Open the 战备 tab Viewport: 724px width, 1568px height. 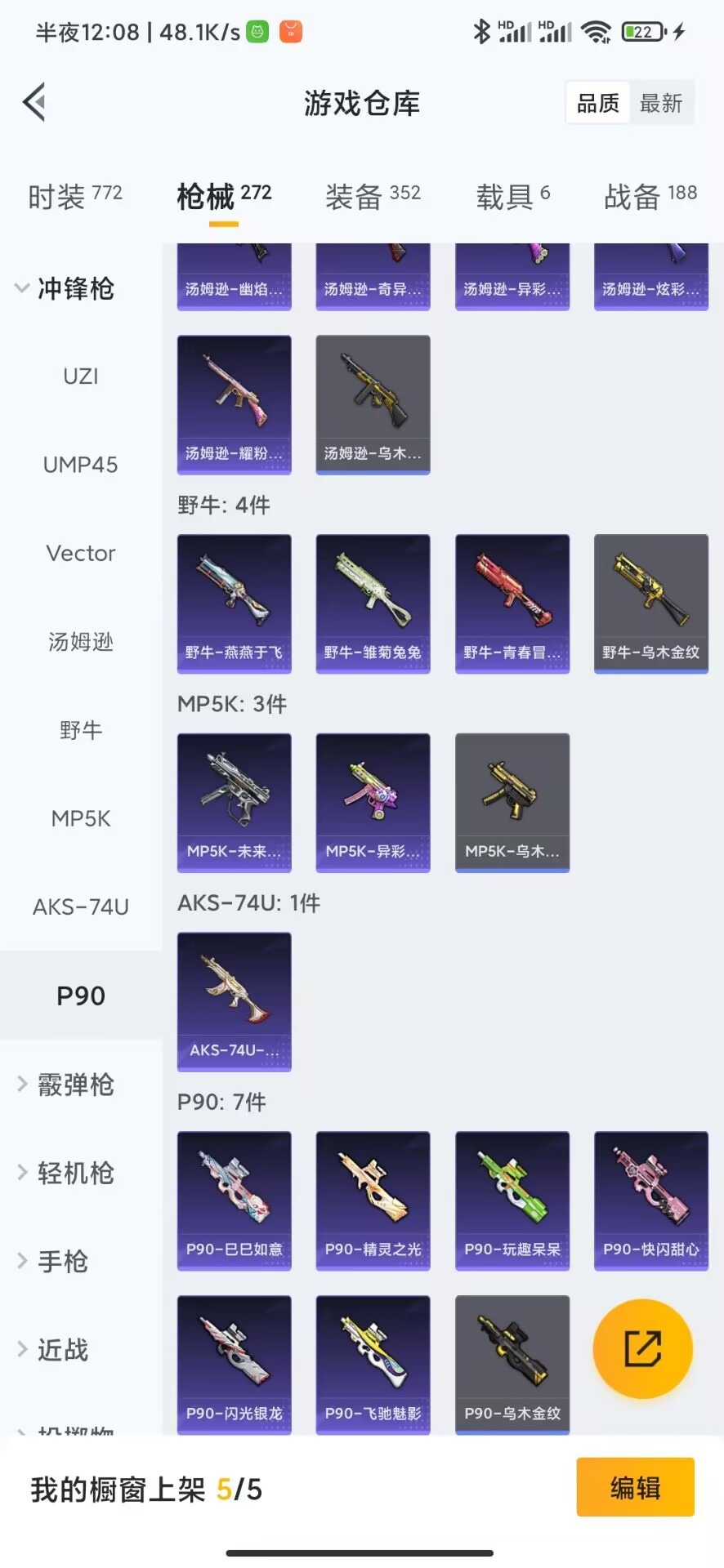click(x=650, y=196)
